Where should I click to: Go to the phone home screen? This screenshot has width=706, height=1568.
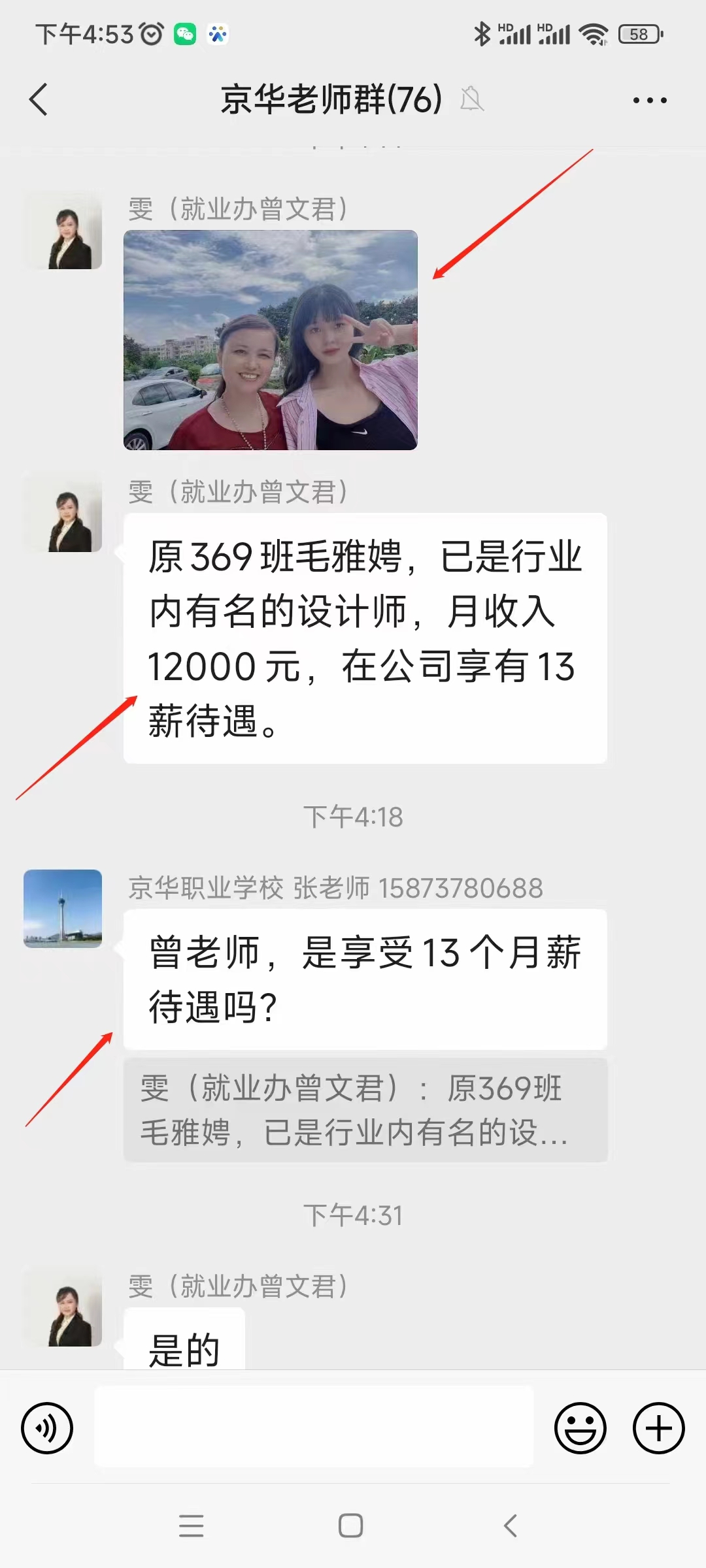351,1526
